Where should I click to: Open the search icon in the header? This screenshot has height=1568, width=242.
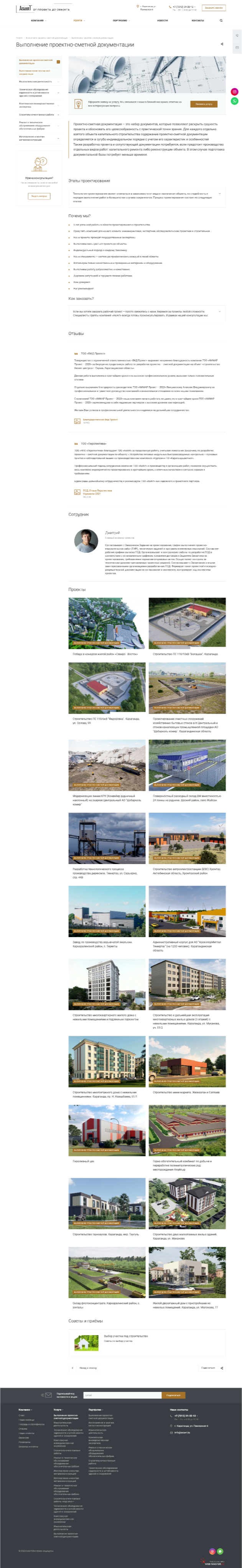coord(221,20)
